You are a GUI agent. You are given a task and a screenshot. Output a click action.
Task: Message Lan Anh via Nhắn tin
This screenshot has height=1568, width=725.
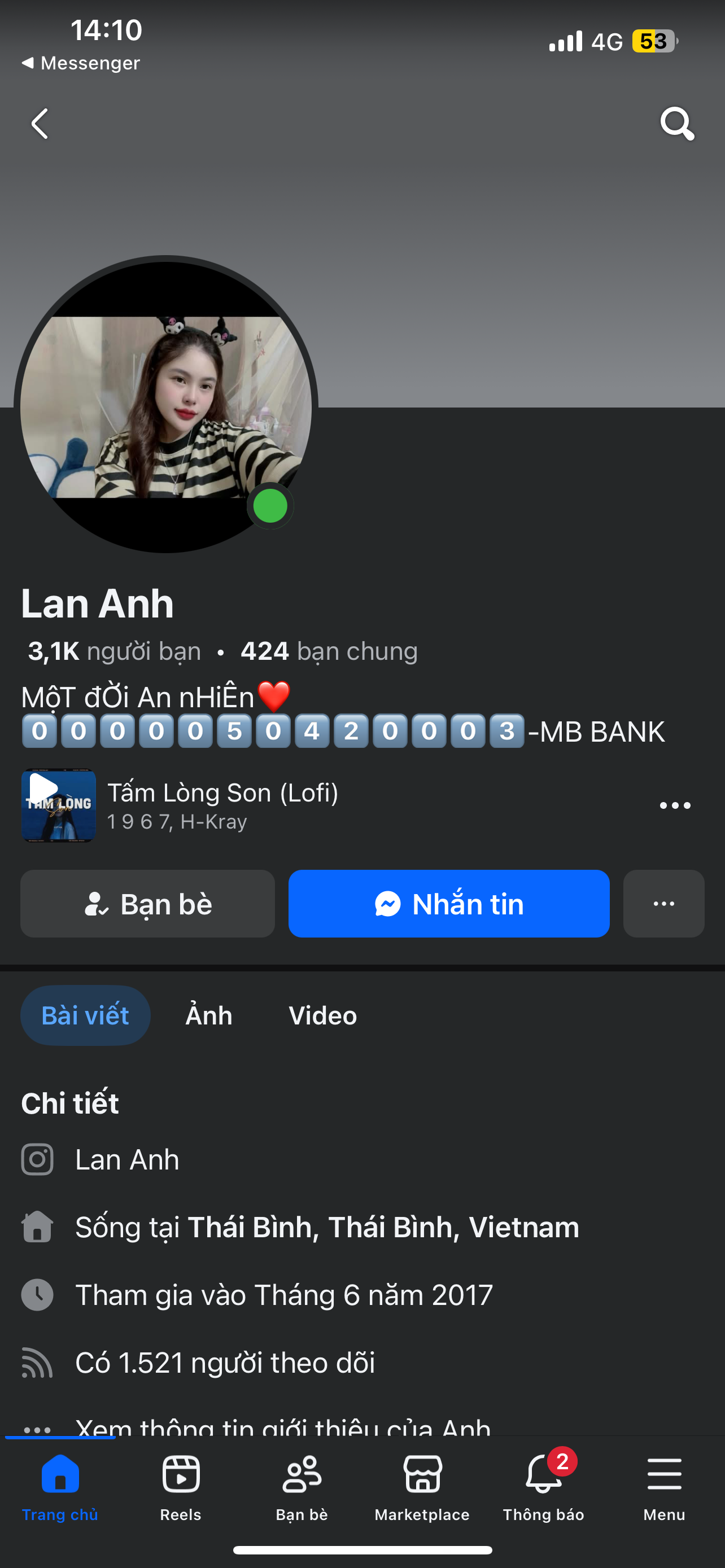449,904
